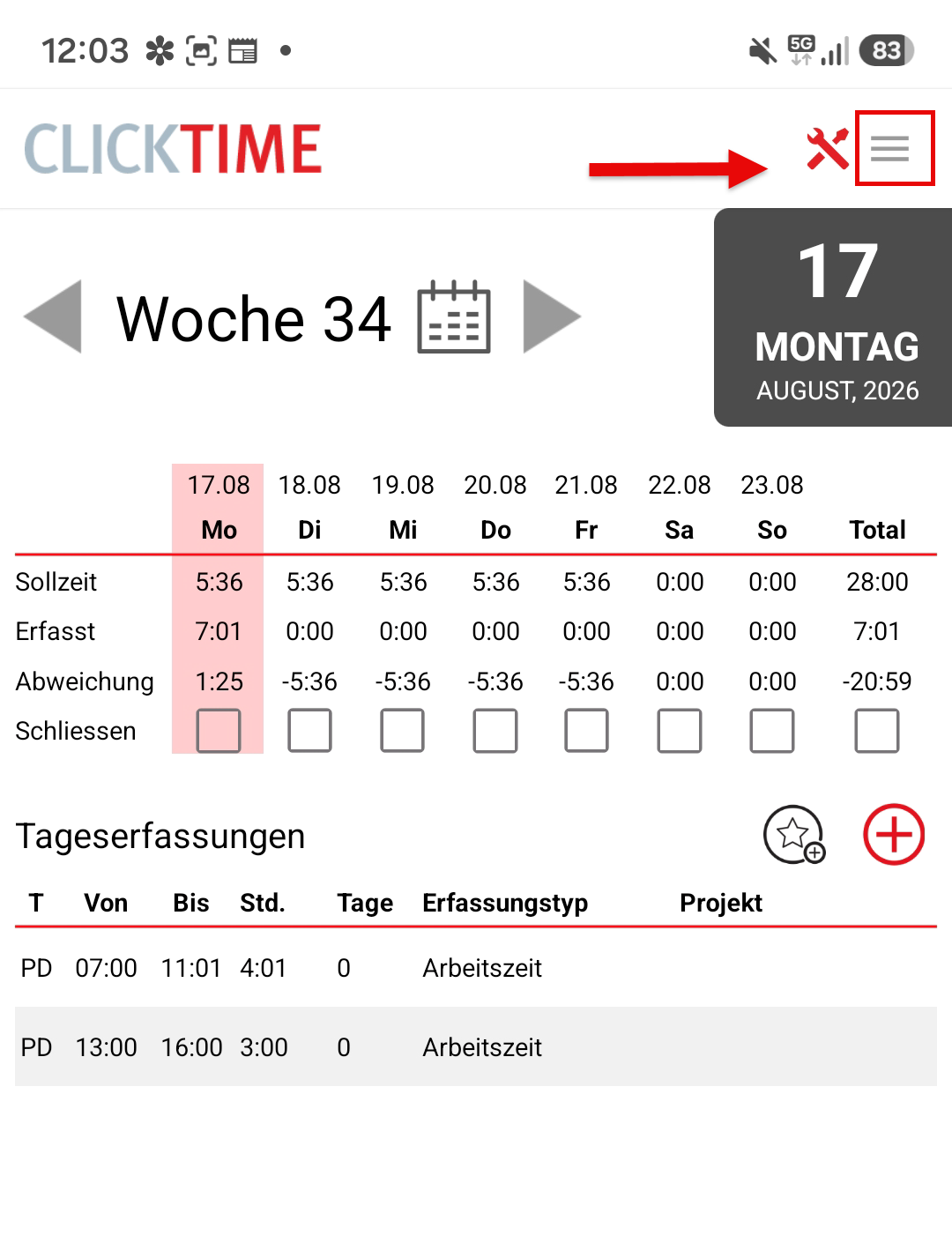
Task: Check the Schliessen box for Di 18.08
Action: 309,731
